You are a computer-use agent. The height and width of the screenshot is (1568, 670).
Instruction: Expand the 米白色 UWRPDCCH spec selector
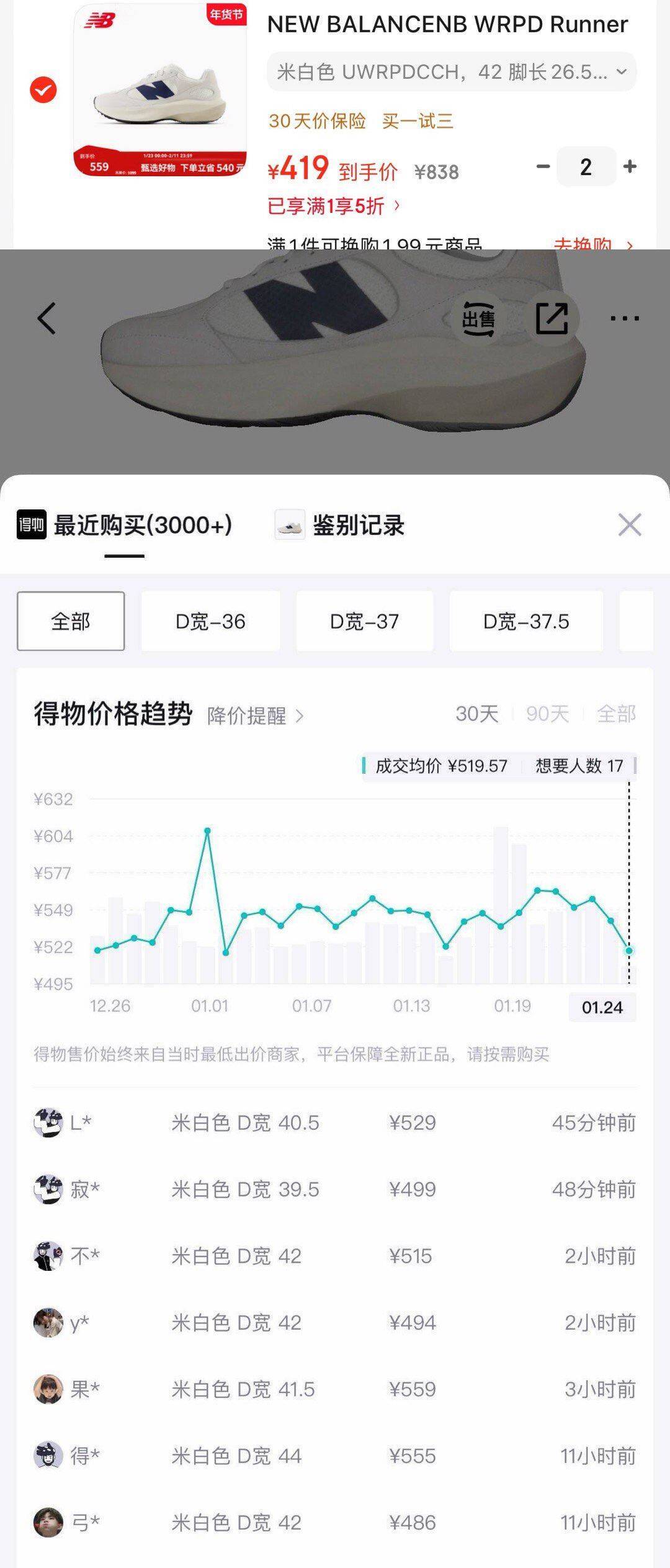(x=452, y=73)
